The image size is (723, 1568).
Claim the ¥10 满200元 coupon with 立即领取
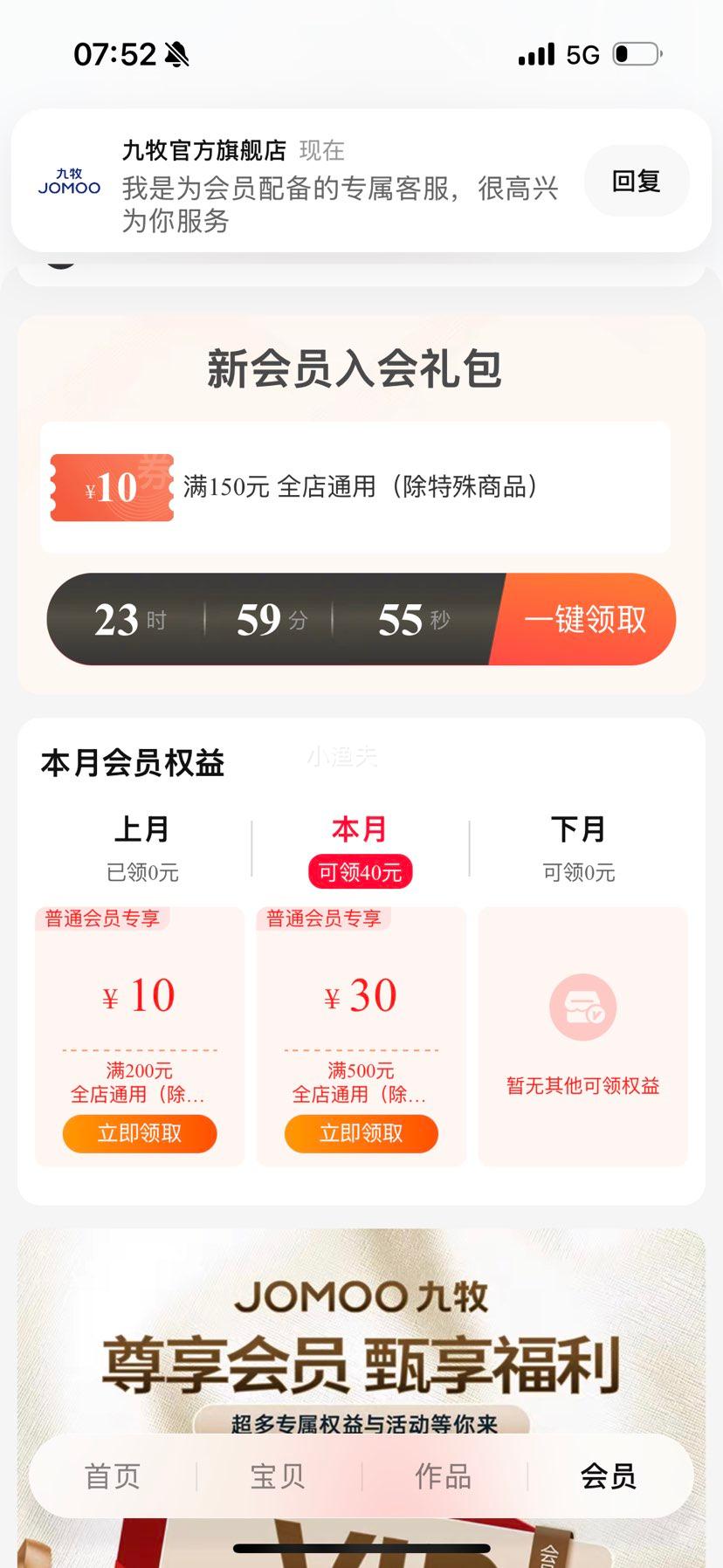tap(140, 1133)
